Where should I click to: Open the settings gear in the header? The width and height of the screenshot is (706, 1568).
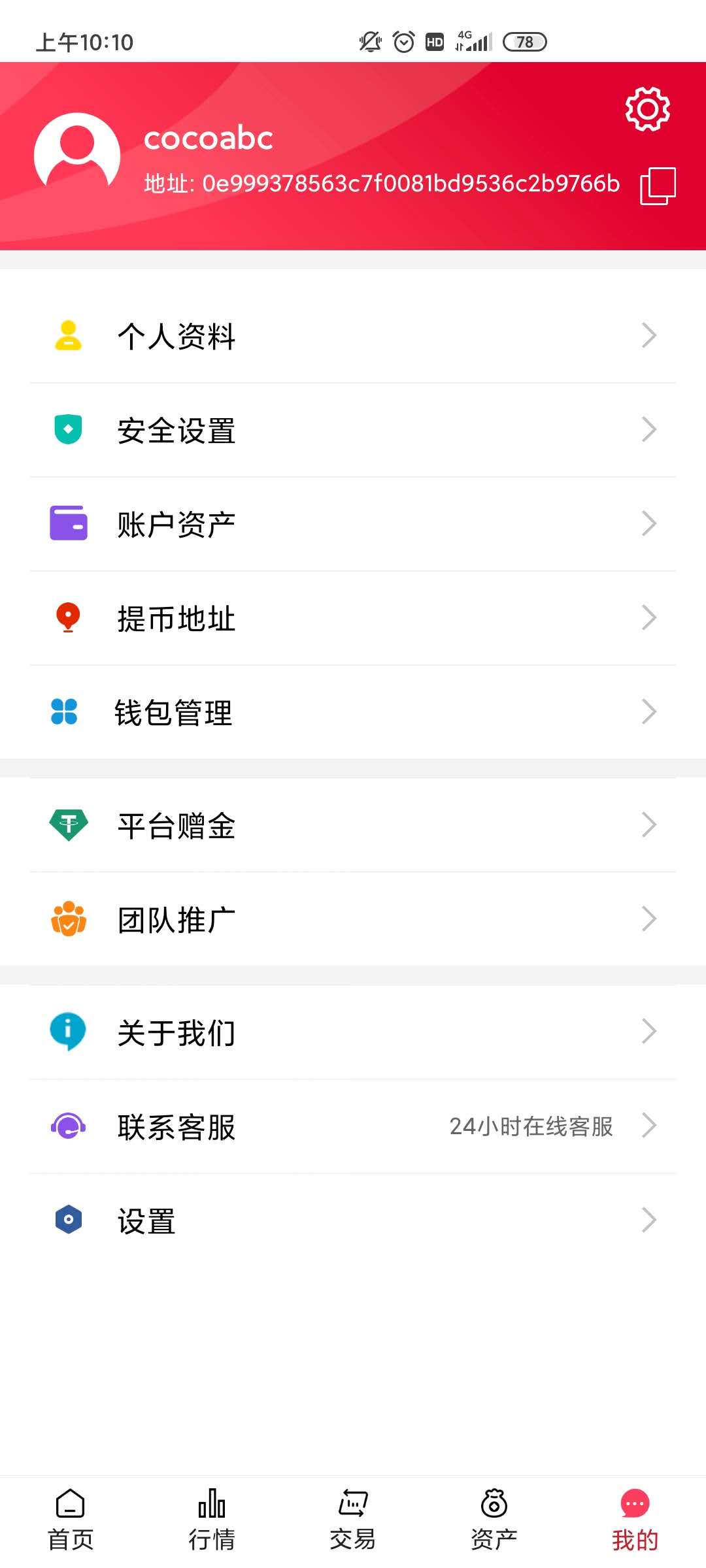[x=647, y=109]
